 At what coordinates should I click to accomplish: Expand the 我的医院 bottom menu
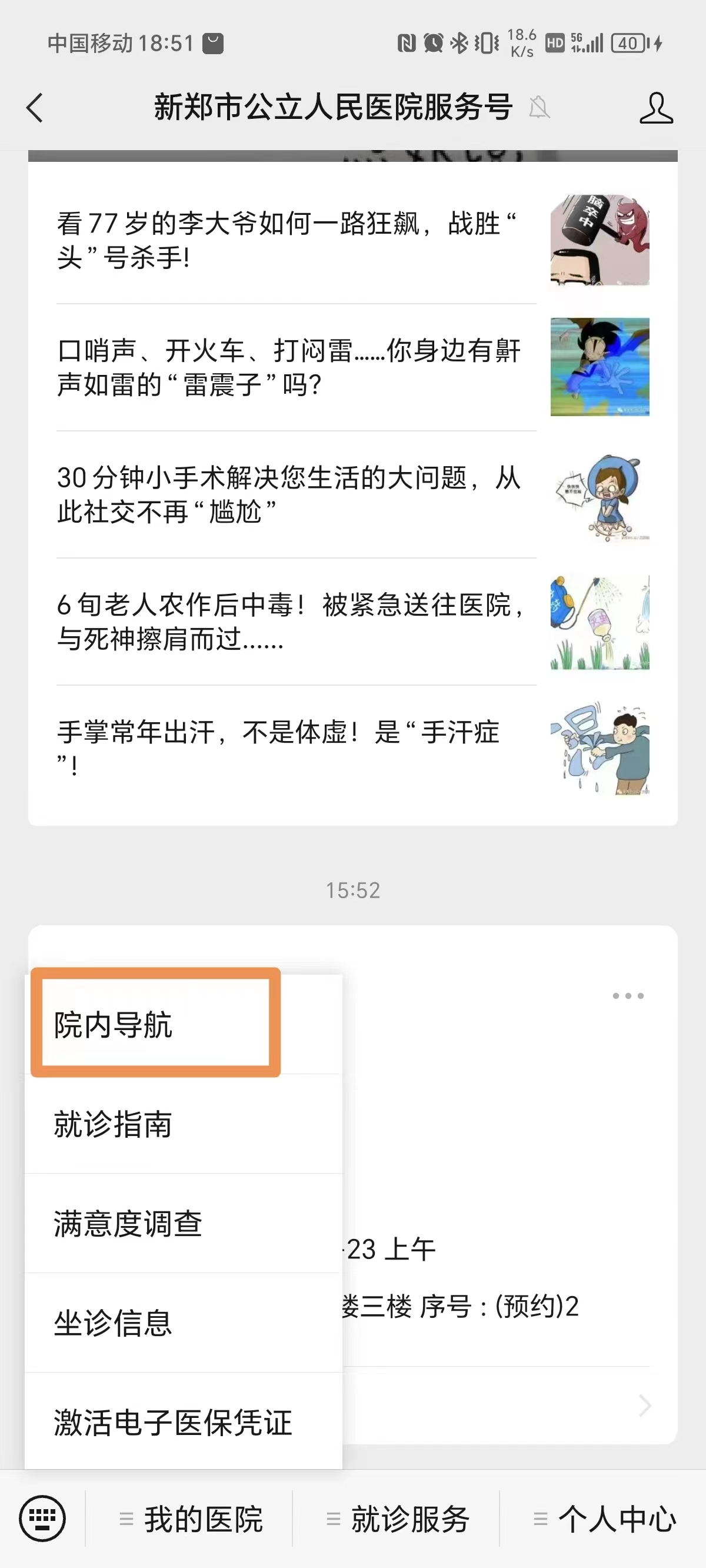point(191,1519)
